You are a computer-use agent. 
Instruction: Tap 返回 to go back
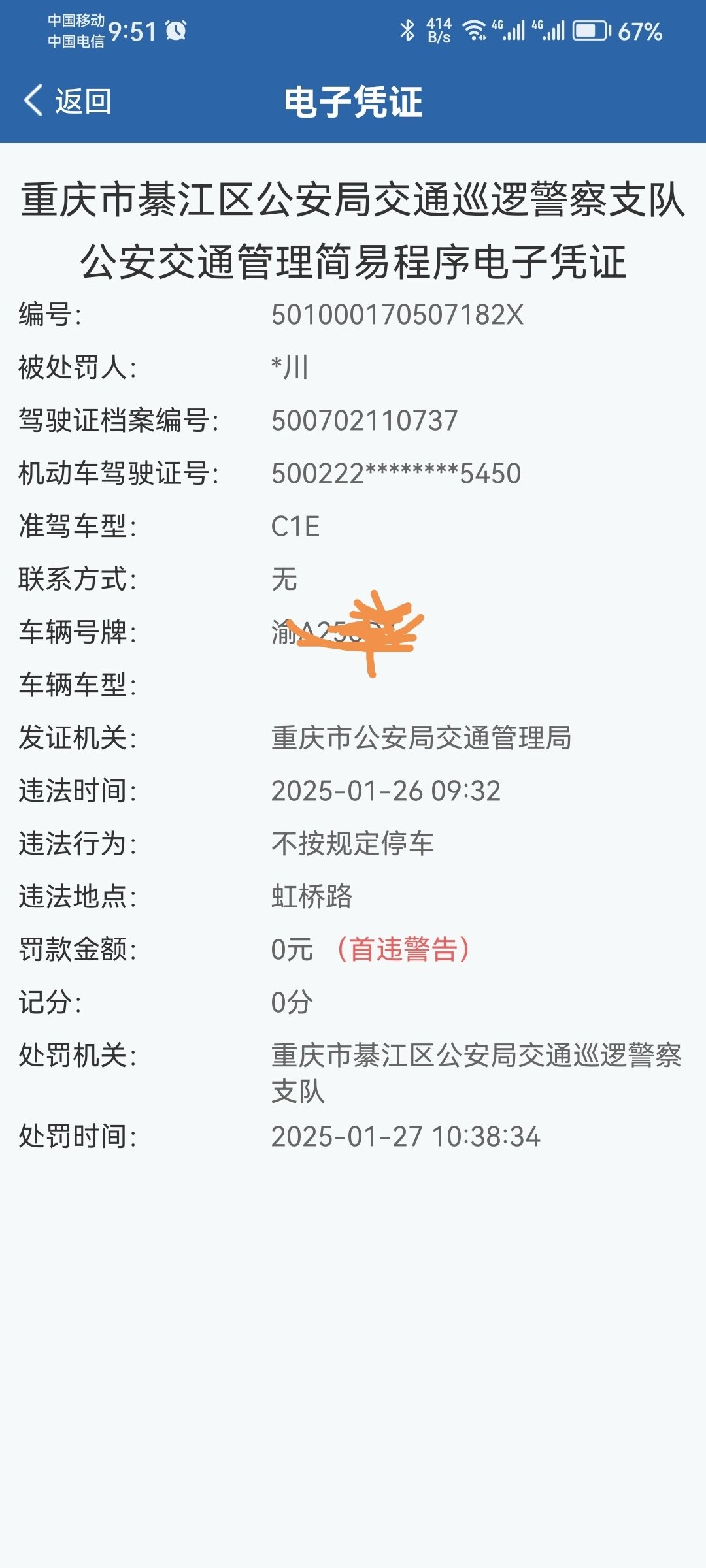pyautogui.click(x=68, y=101)
